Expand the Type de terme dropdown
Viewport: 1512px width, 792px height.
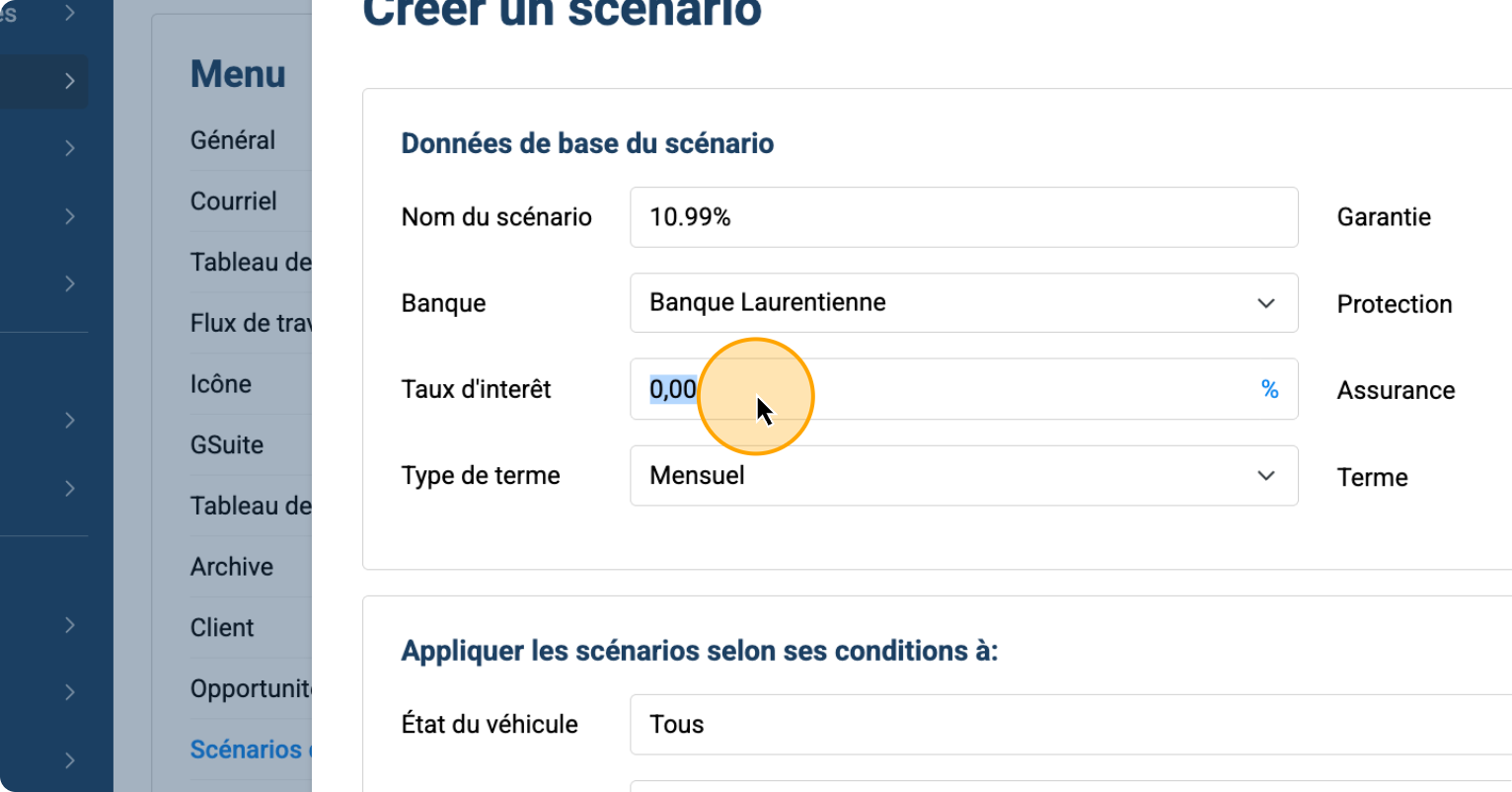pyautogui.click(x=962, y=476)
